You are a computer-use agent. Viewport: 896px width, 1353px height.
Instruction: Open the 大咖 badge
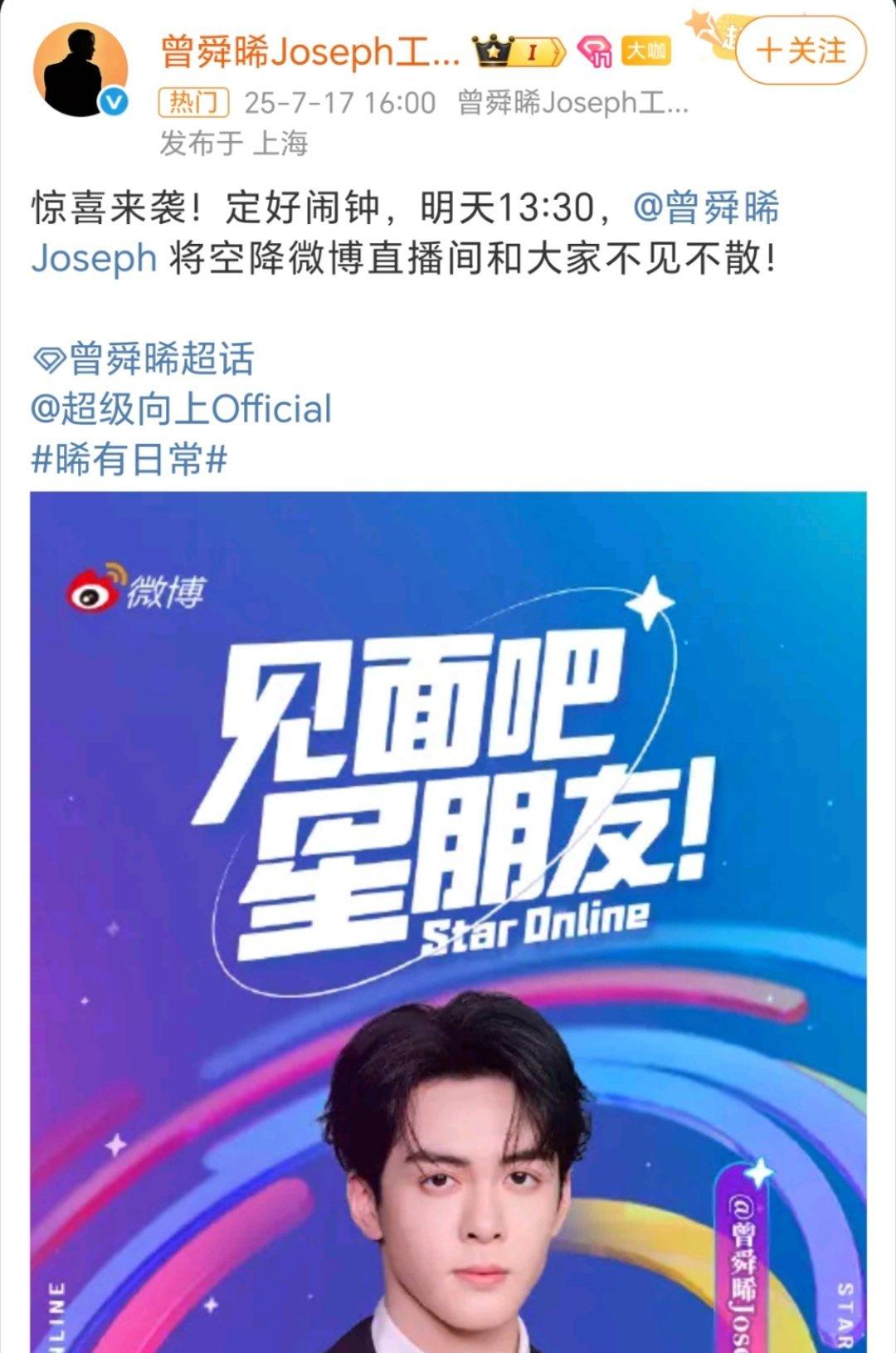point(646,51)
